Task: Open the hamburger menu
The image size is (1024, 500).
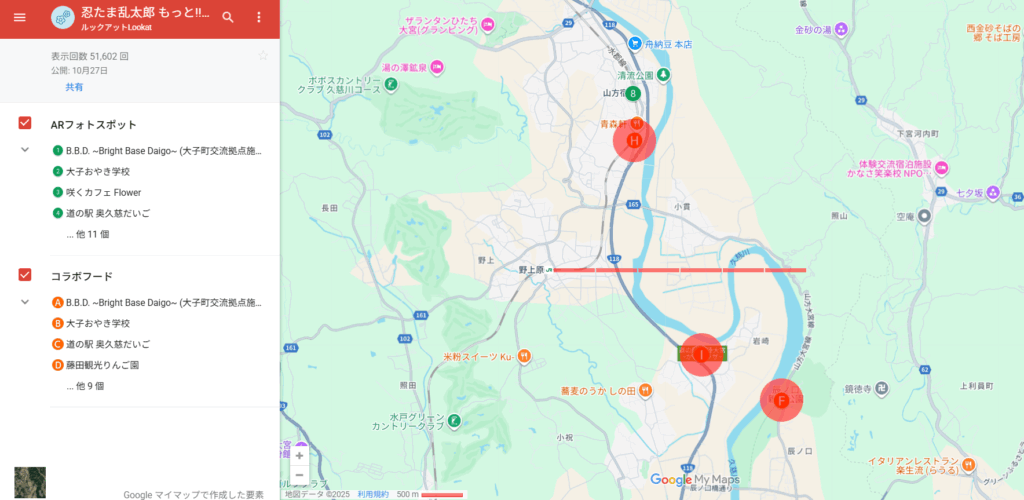Action: 20,18
